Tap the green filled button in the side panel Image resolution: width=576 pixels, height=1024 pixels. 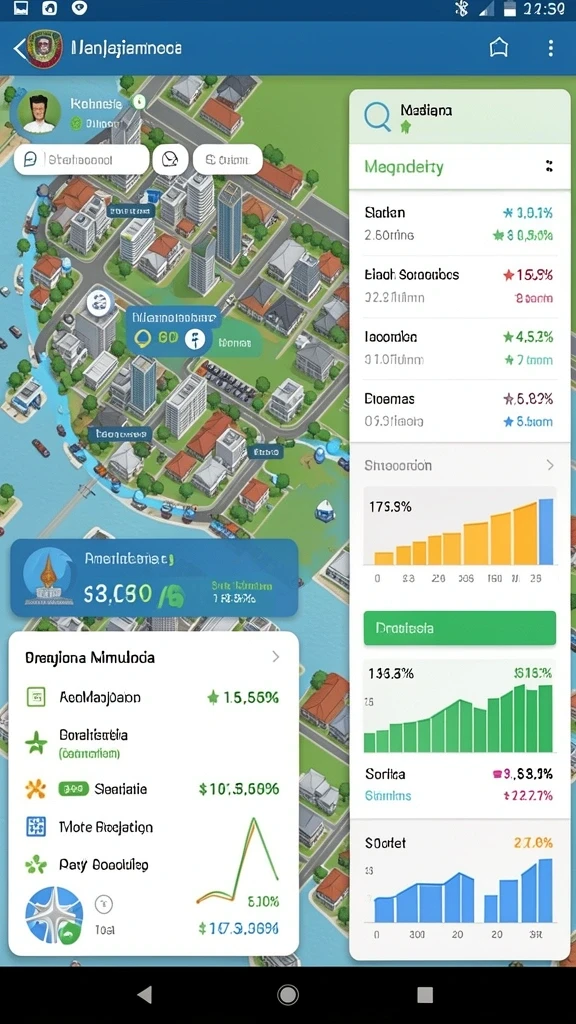[460, 628]
